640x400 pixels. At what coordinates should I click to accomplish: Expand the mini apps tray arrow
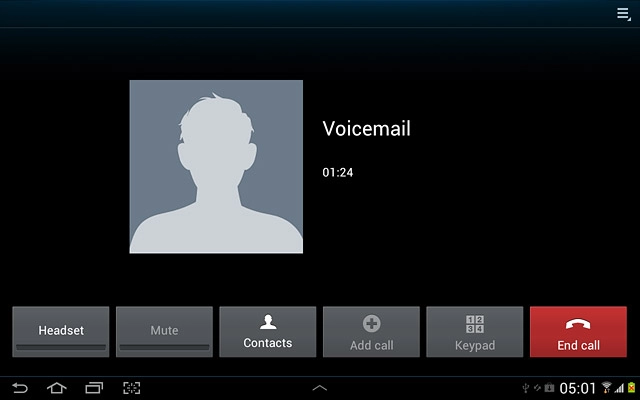pyautogui.click(x=320, y=387)
